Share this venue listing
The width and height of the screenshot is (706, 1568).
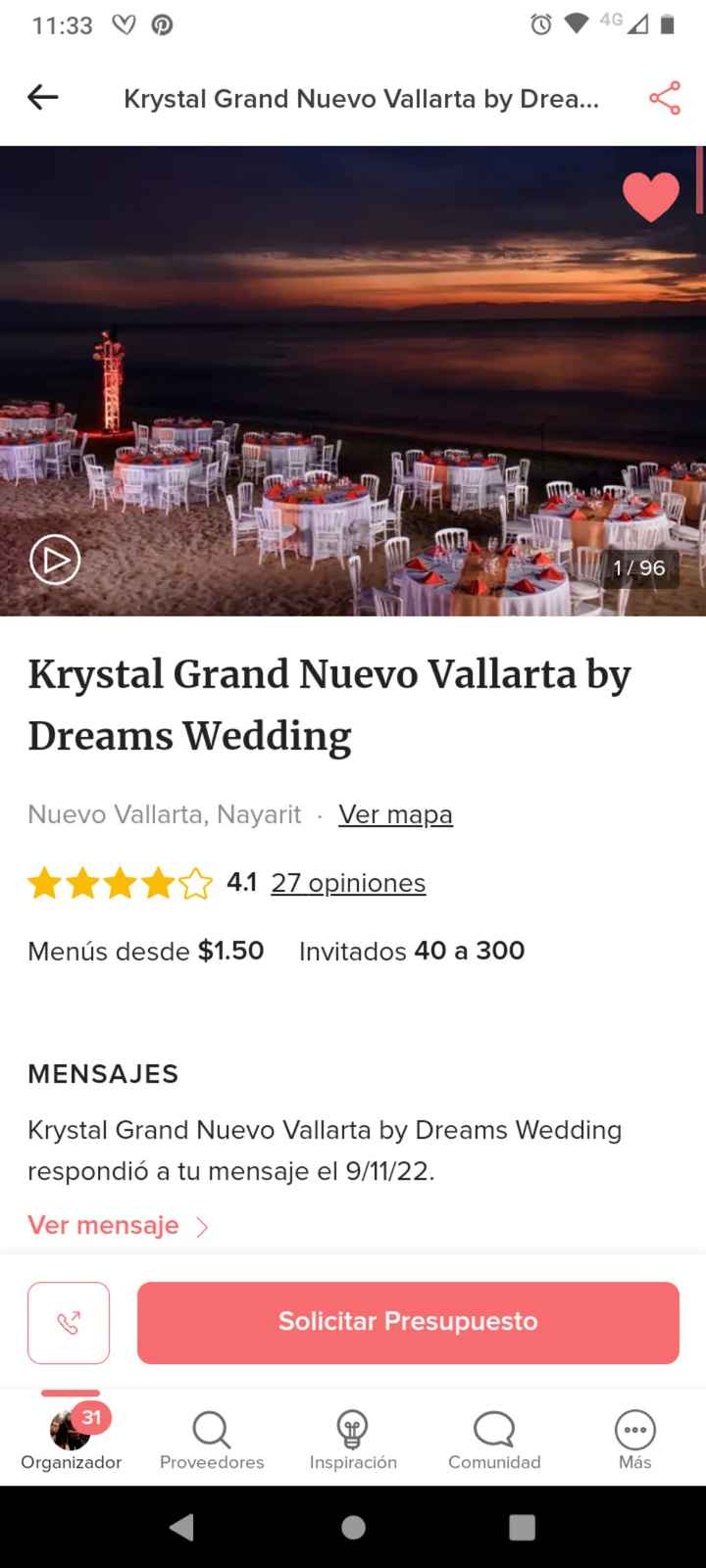[664, 98]
